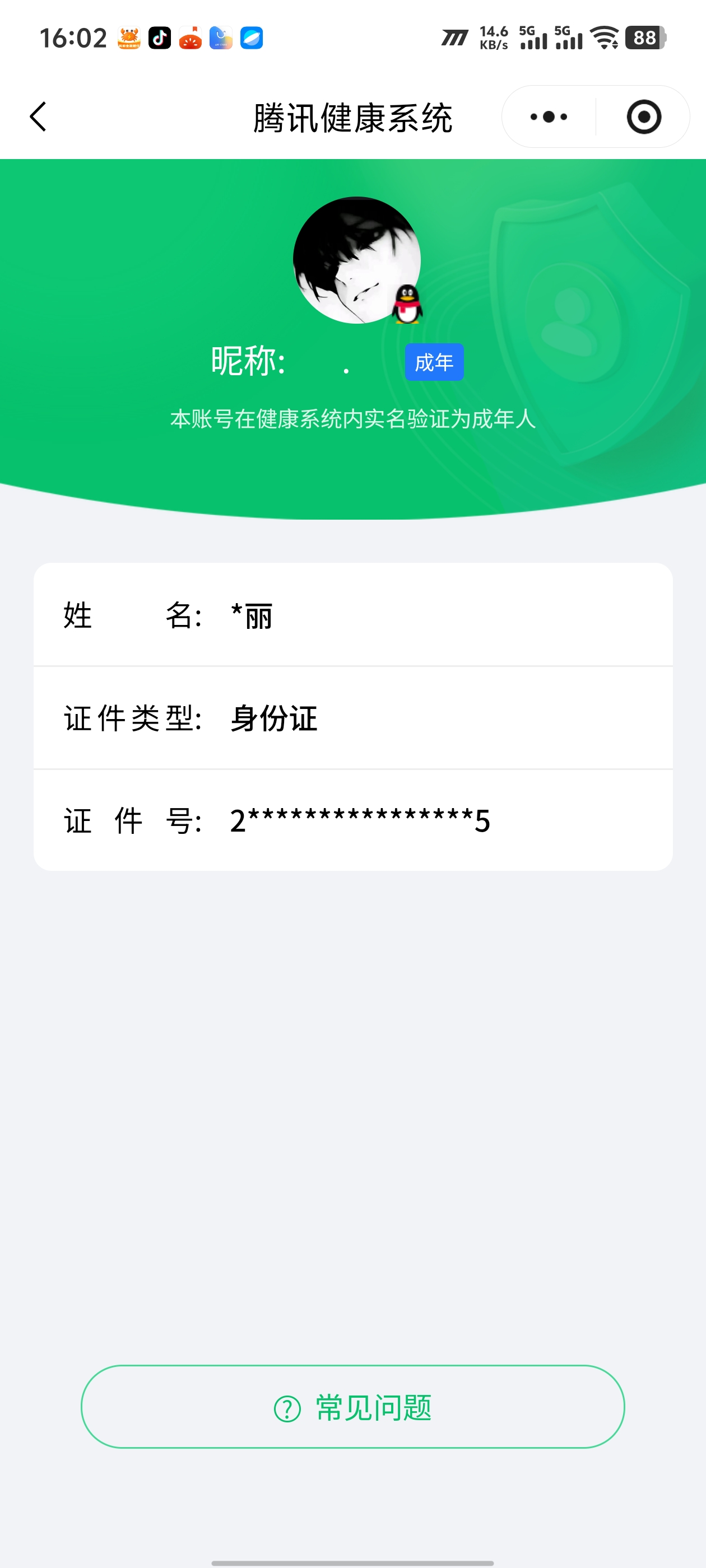Open the 常见问题 help button

352,1407
